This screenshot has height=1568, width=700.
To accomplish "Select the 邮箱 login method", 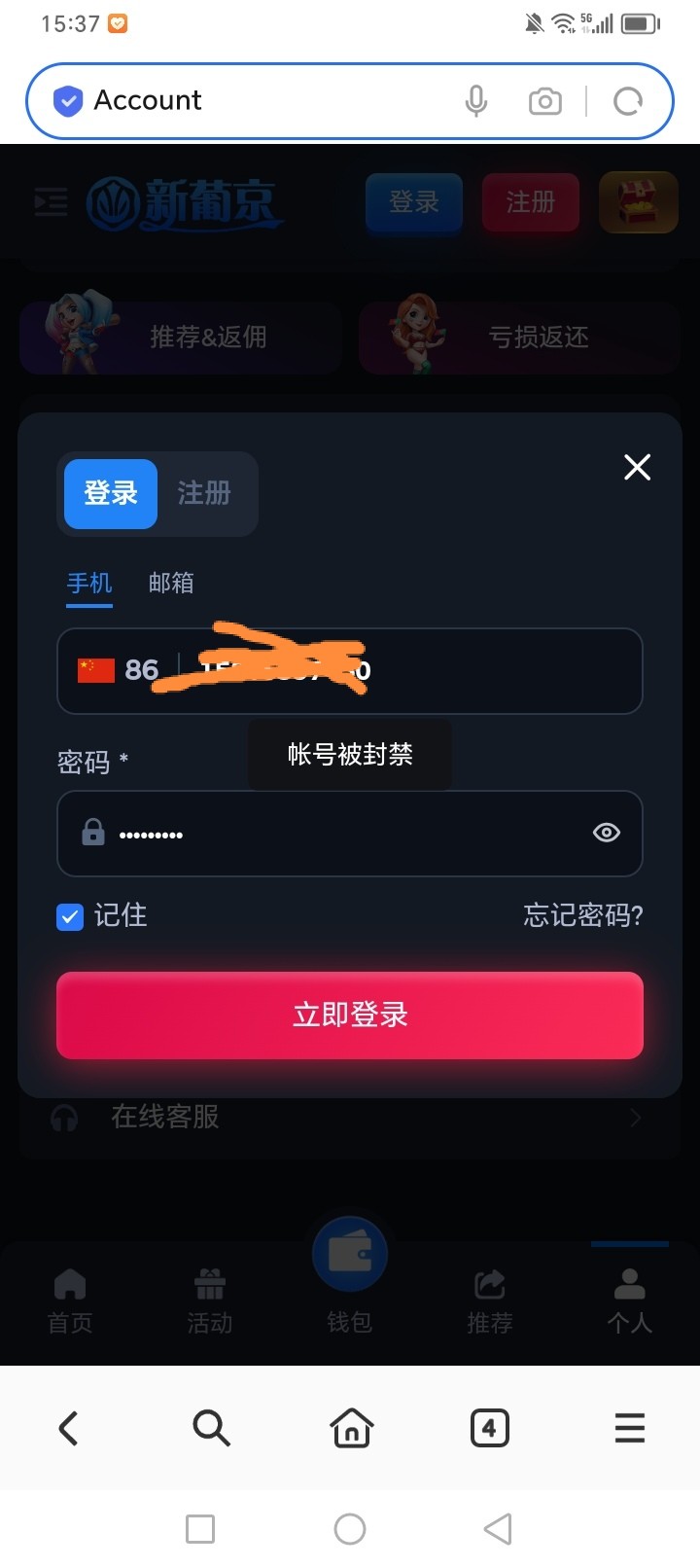I will (x=171, y=583).
